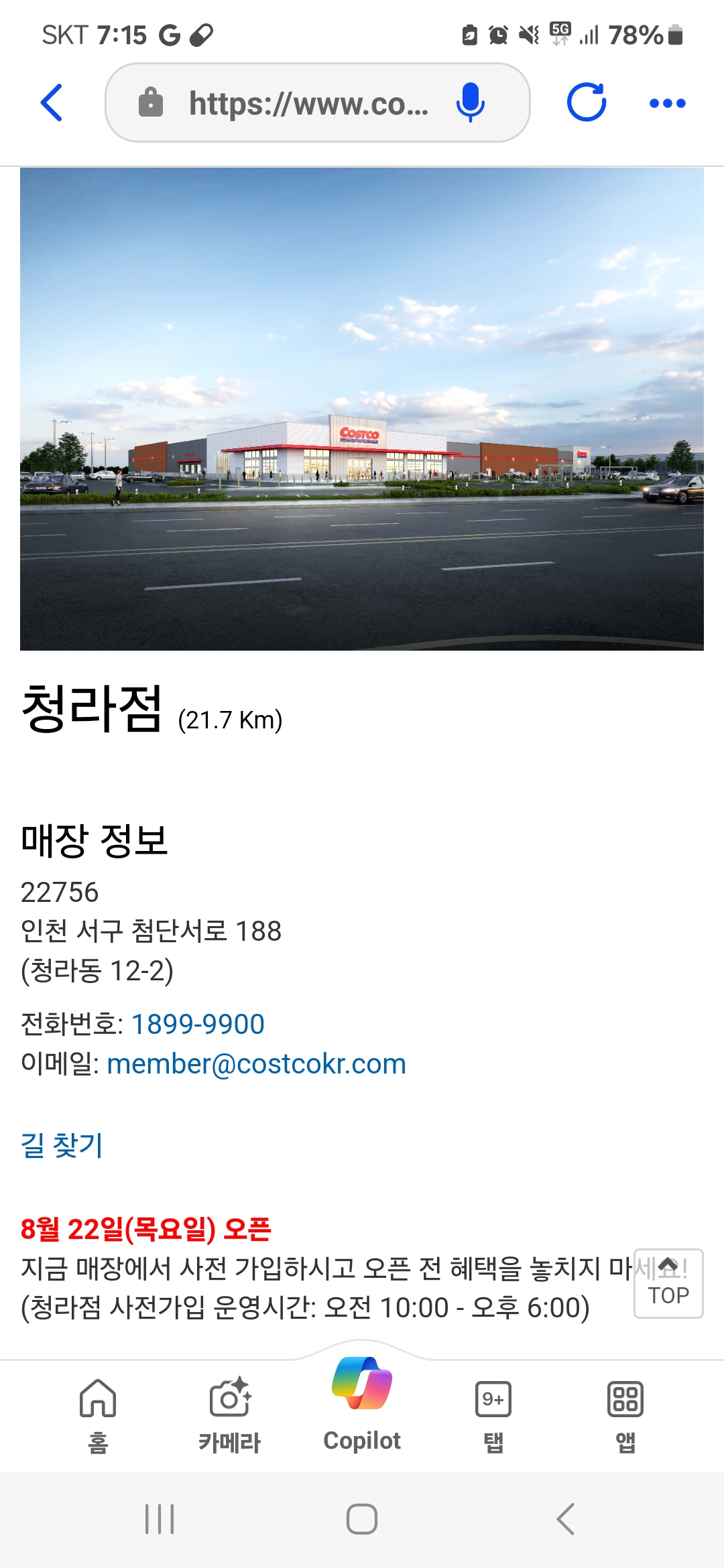Start voice search with the microphone

pos(470,103)
